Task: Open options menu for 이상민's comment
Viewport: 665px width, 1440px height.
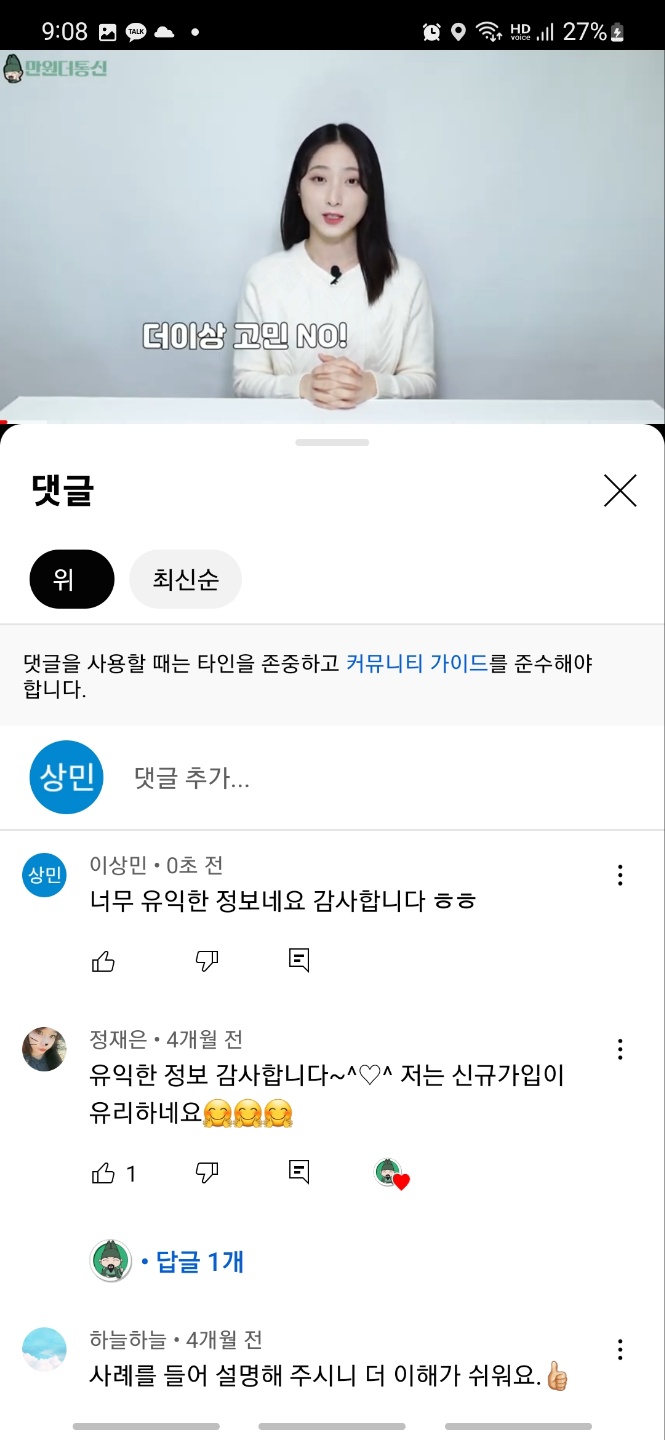Action: tap(620, 875)
